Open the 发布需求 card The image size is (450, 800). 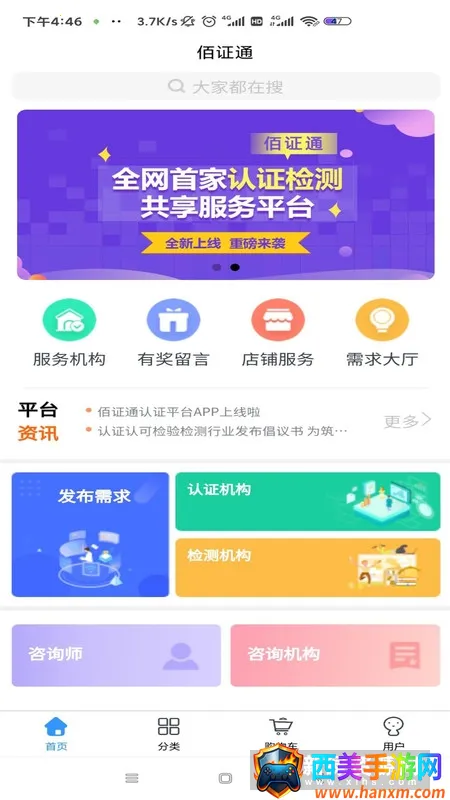(x=90, y=534)
